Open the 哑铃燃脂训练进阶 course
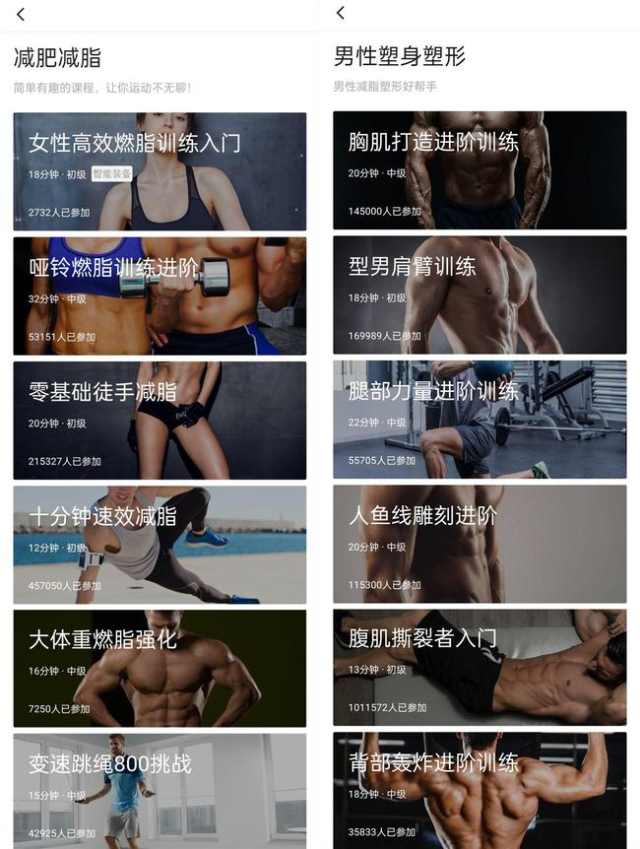The height and width of the screenshot is (849, 640). click(x=160, y=296)
